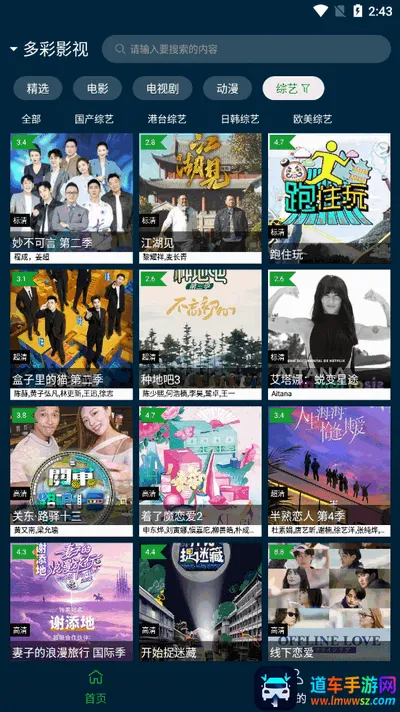This screenshot has height=712, width=400.
Task: Open 着了魔恋爱2
Action: (x=200, y=471)
